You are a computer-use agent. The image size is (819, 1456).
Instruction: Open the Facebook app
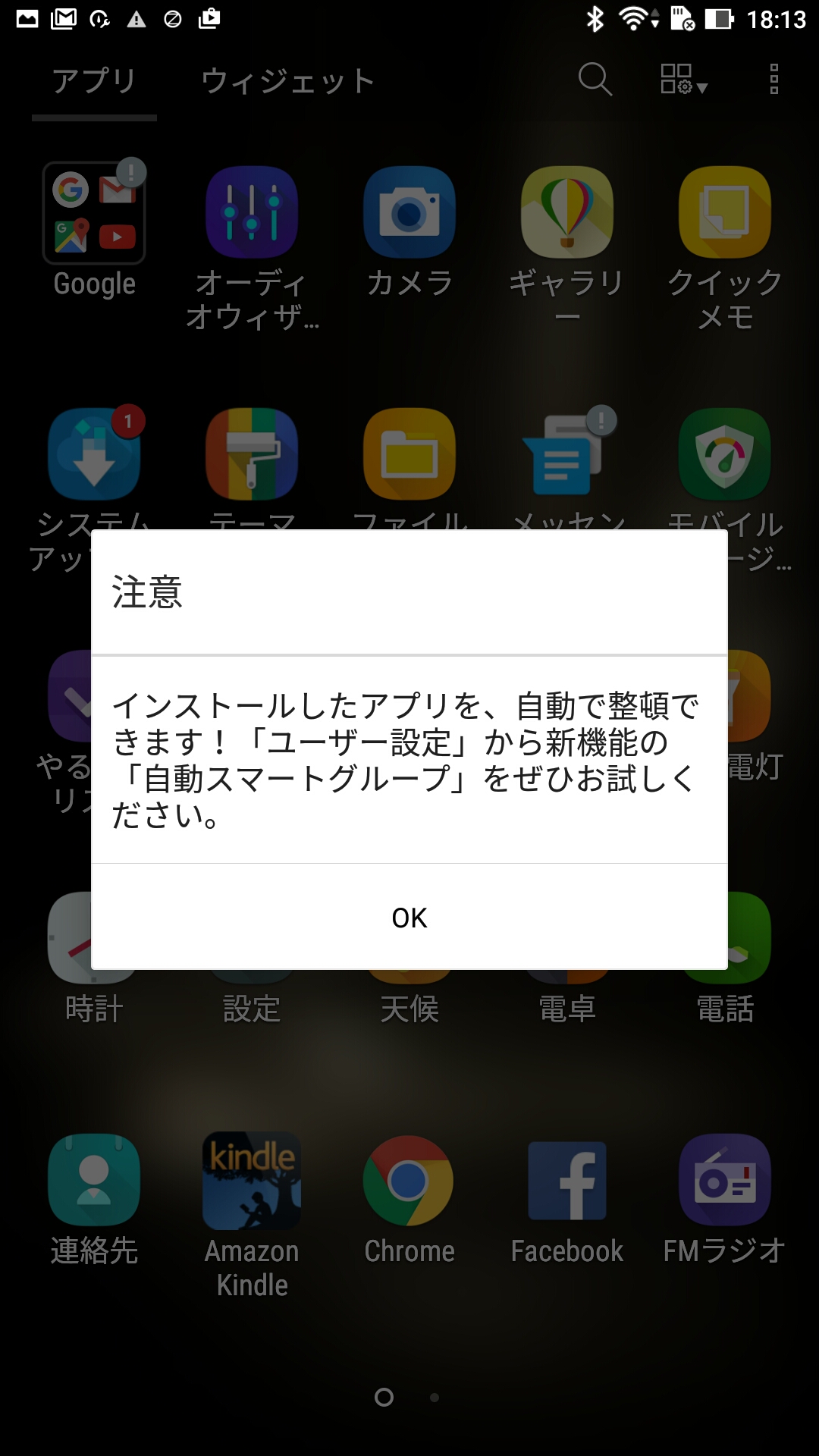coord(567,1200)
